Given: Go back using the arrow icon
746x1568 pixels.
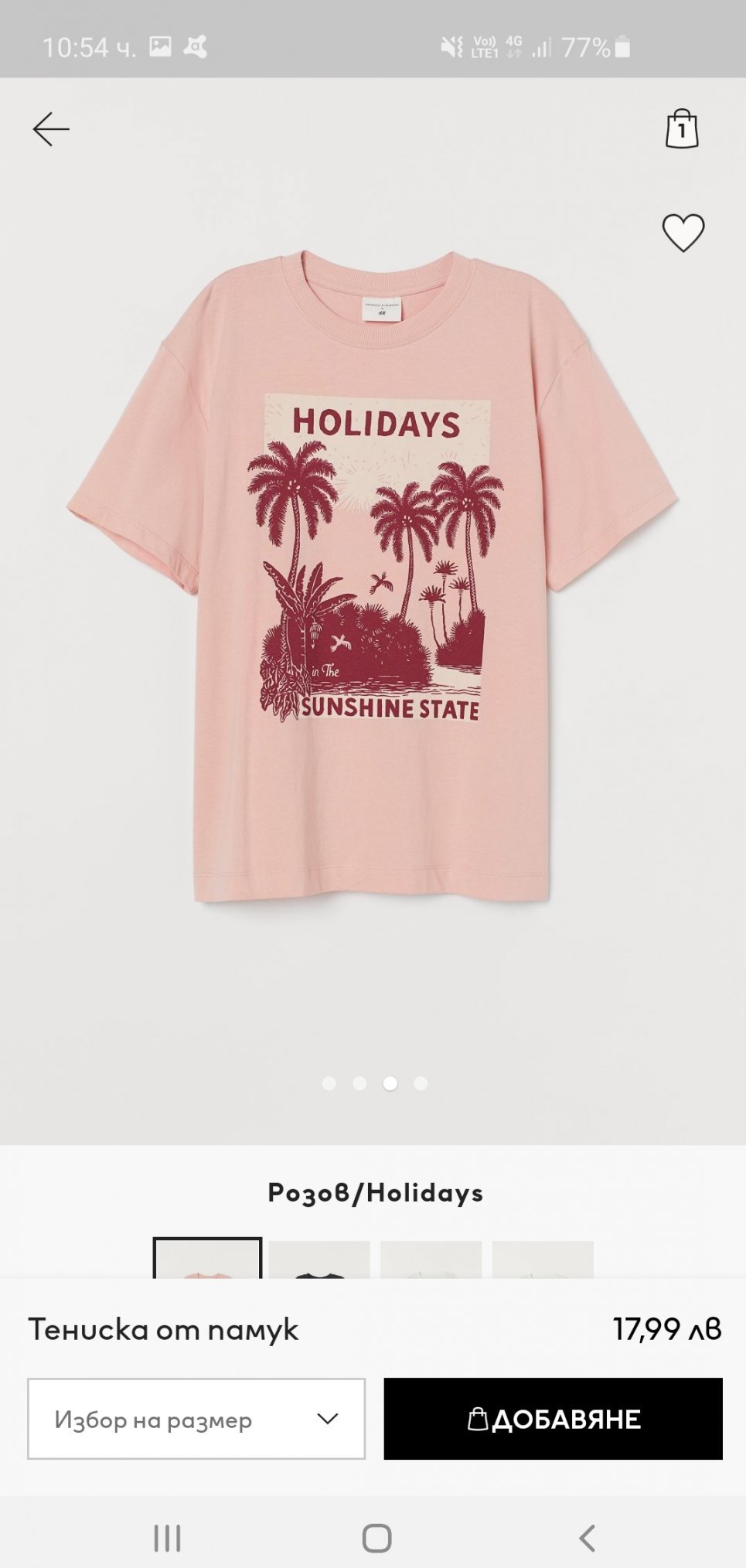Looking at the screenshot, I should point(51,129).
